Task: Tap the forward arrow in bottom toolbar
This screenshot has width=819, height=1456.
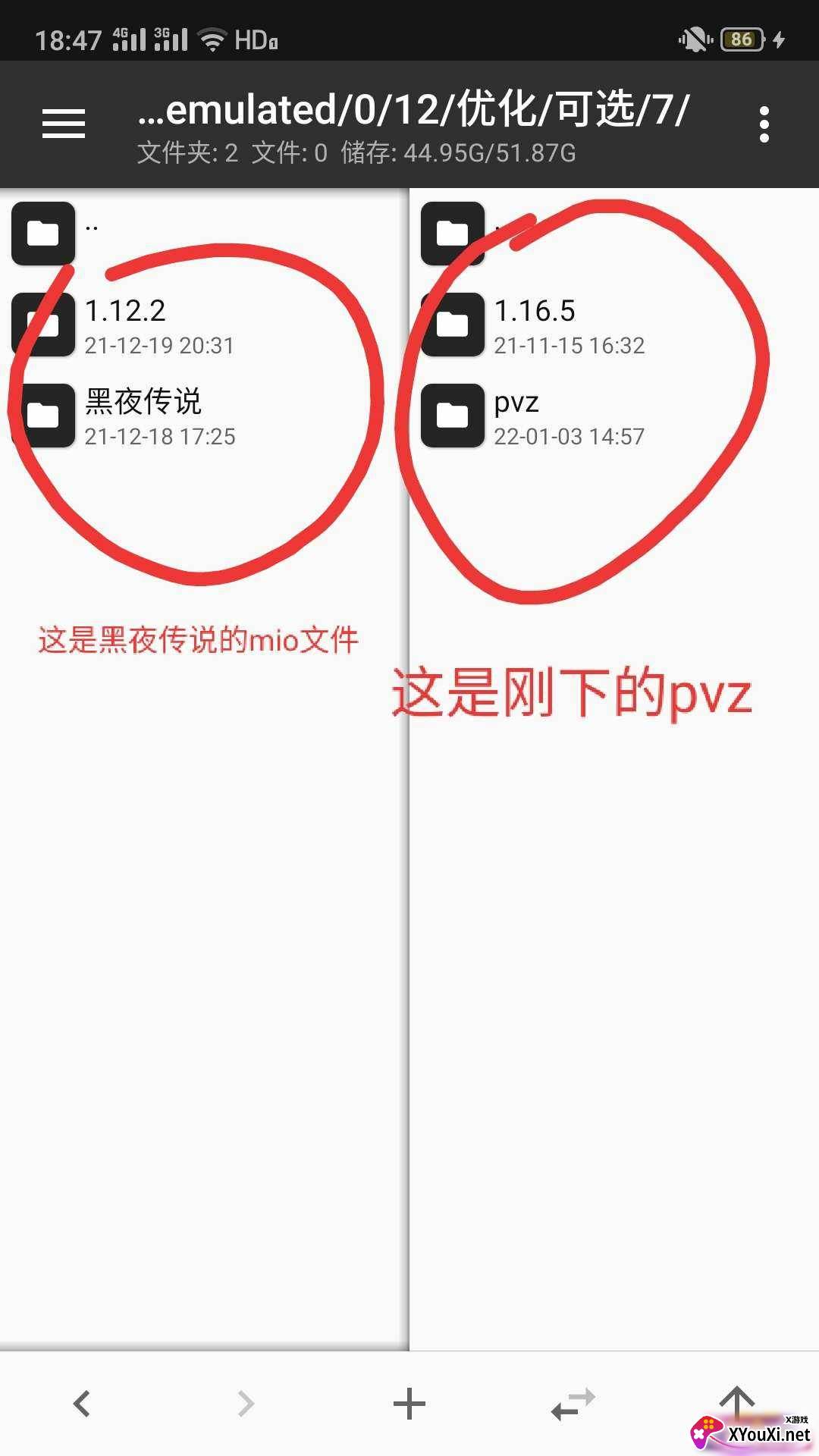Action: coord(246,1404)
